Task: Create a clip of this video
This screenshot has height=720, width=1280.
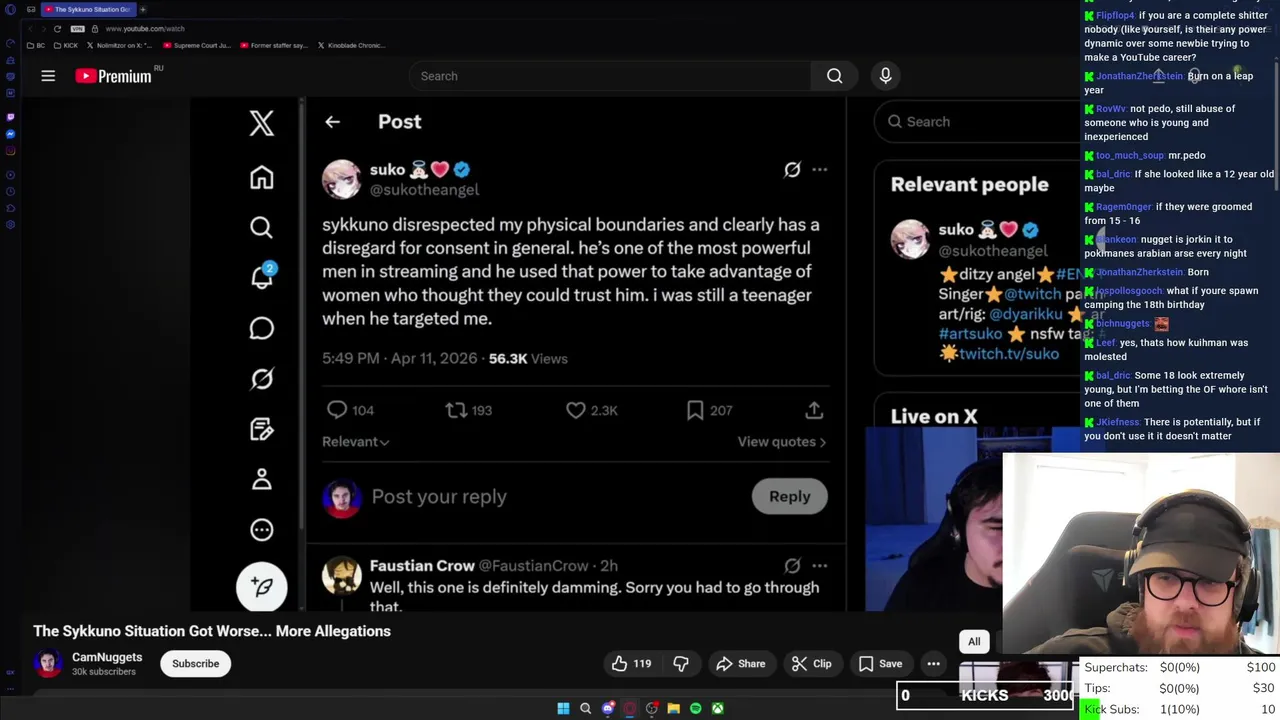Action: point(811,663)
